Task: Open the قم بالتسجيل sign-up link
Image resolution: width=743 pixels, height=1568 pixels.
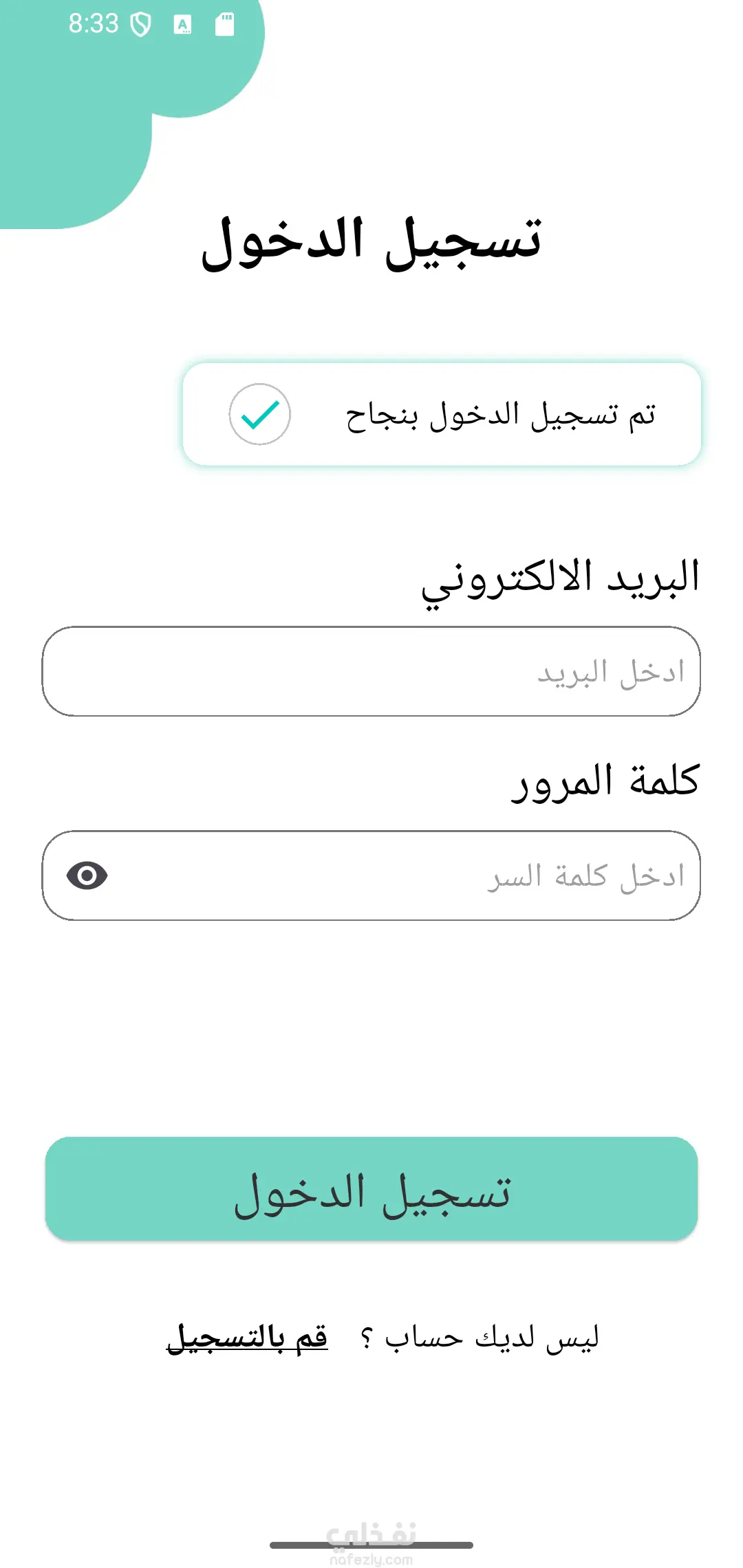Action: point(248,1338)
